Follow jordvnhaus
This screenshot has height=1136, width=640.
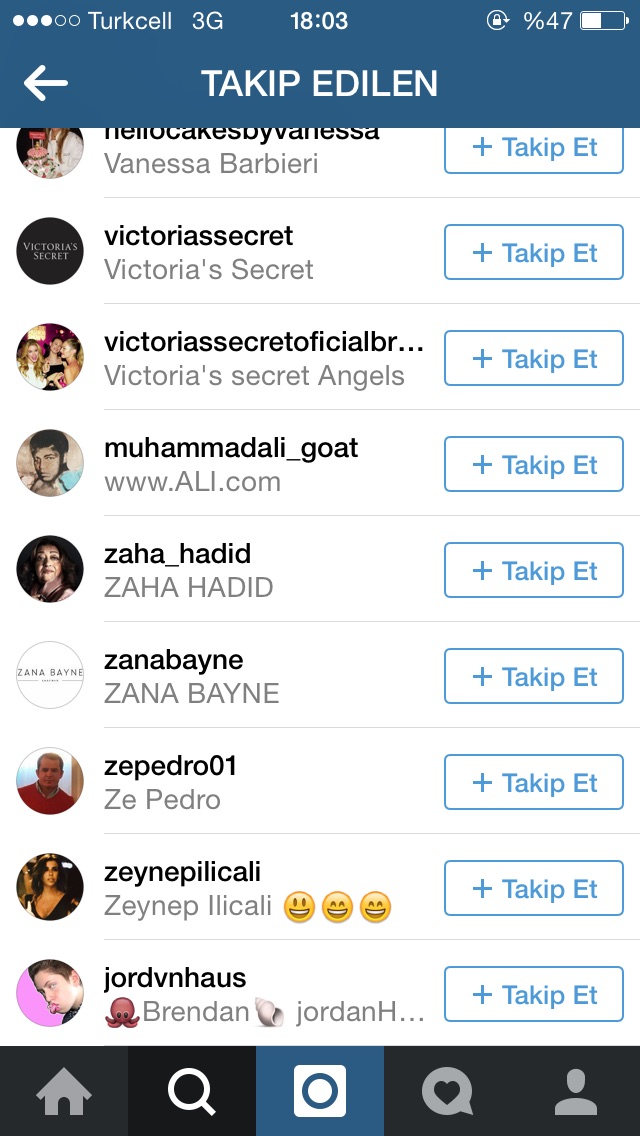point(533,995)
